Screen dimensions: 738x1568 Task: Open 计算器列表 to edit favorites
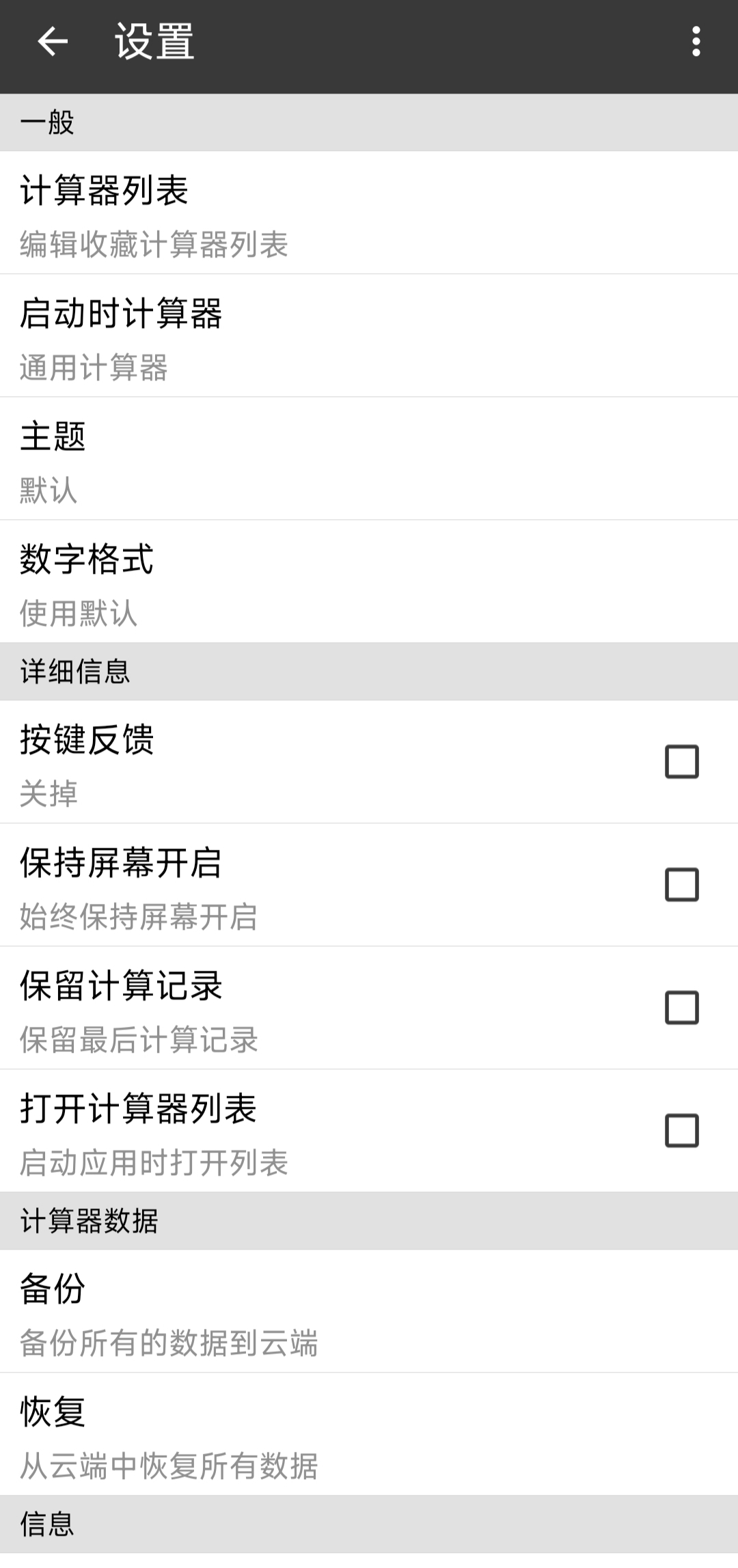tap(369, 213)
